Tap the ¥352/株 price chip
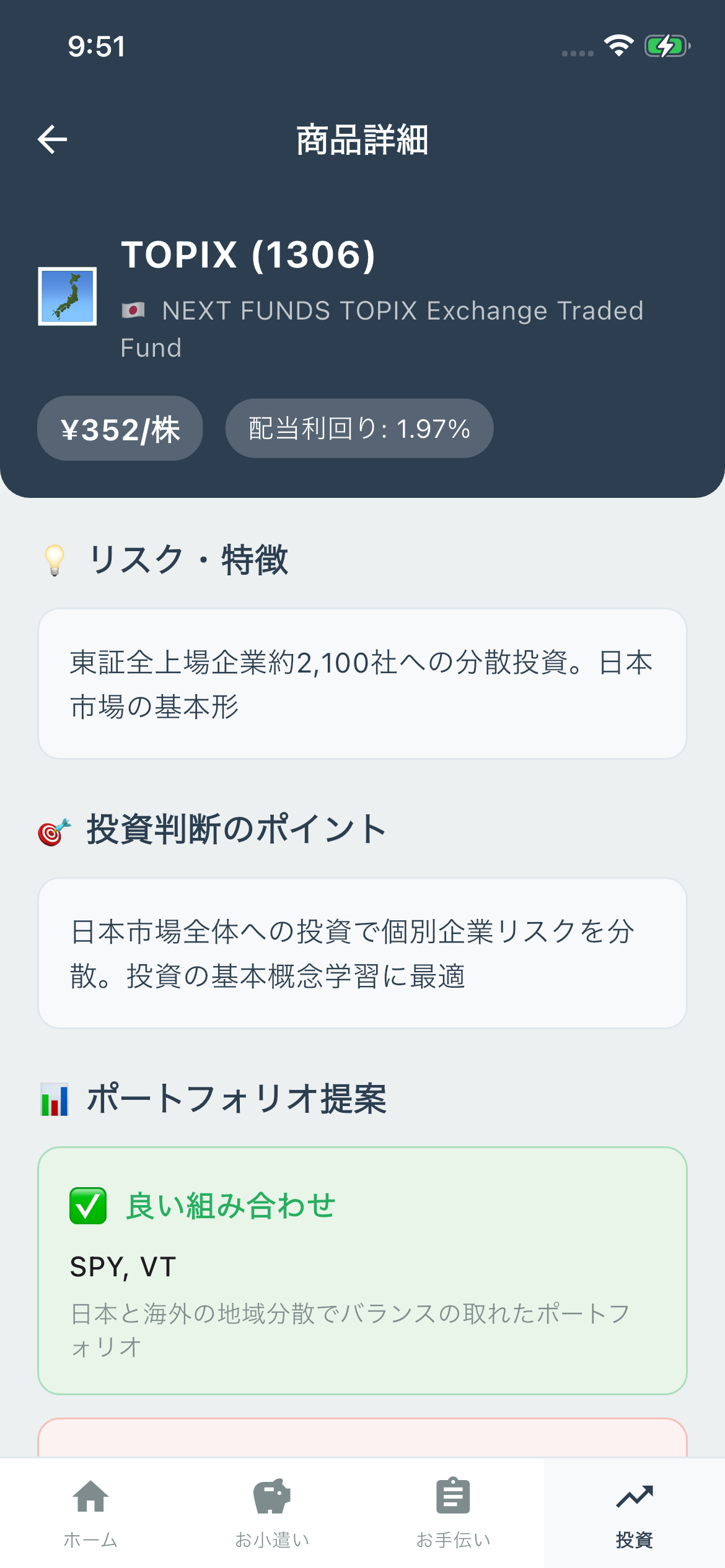This screenshot has height=1568, width=725. pos(120,428)
